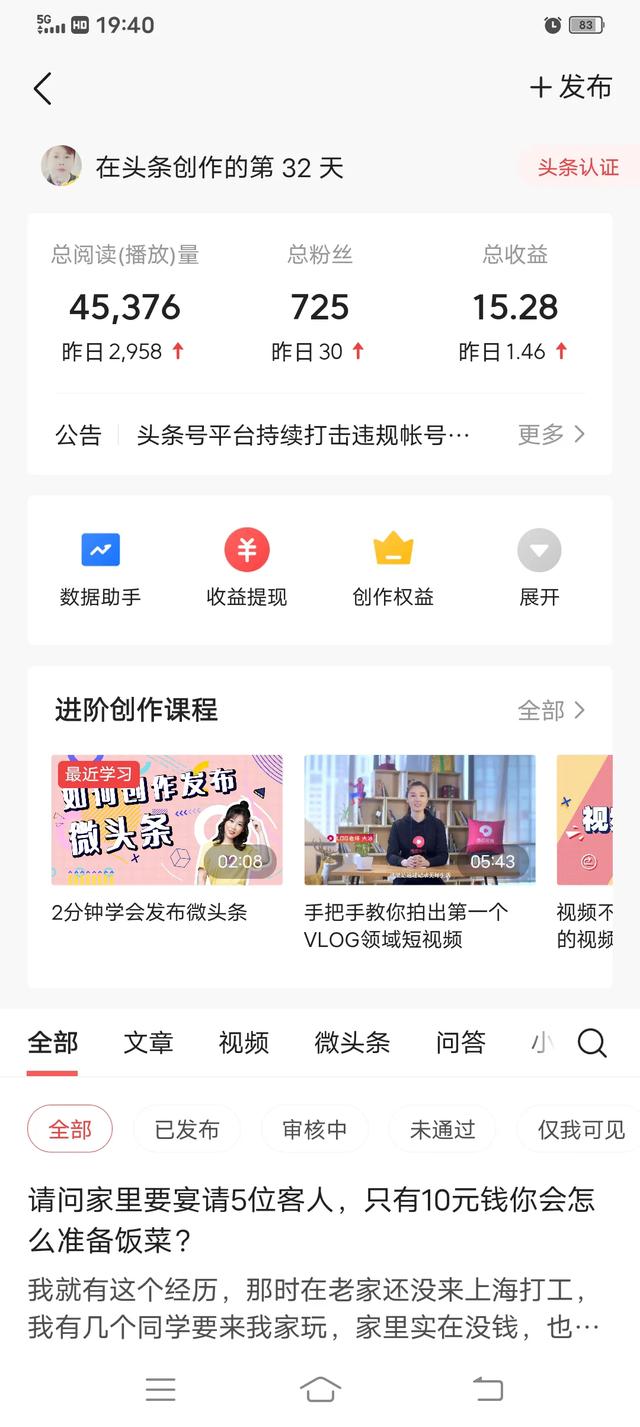The image size is (640, 1427).
Task: Filter by 审核中 chip
Action: pos(315,1129)
